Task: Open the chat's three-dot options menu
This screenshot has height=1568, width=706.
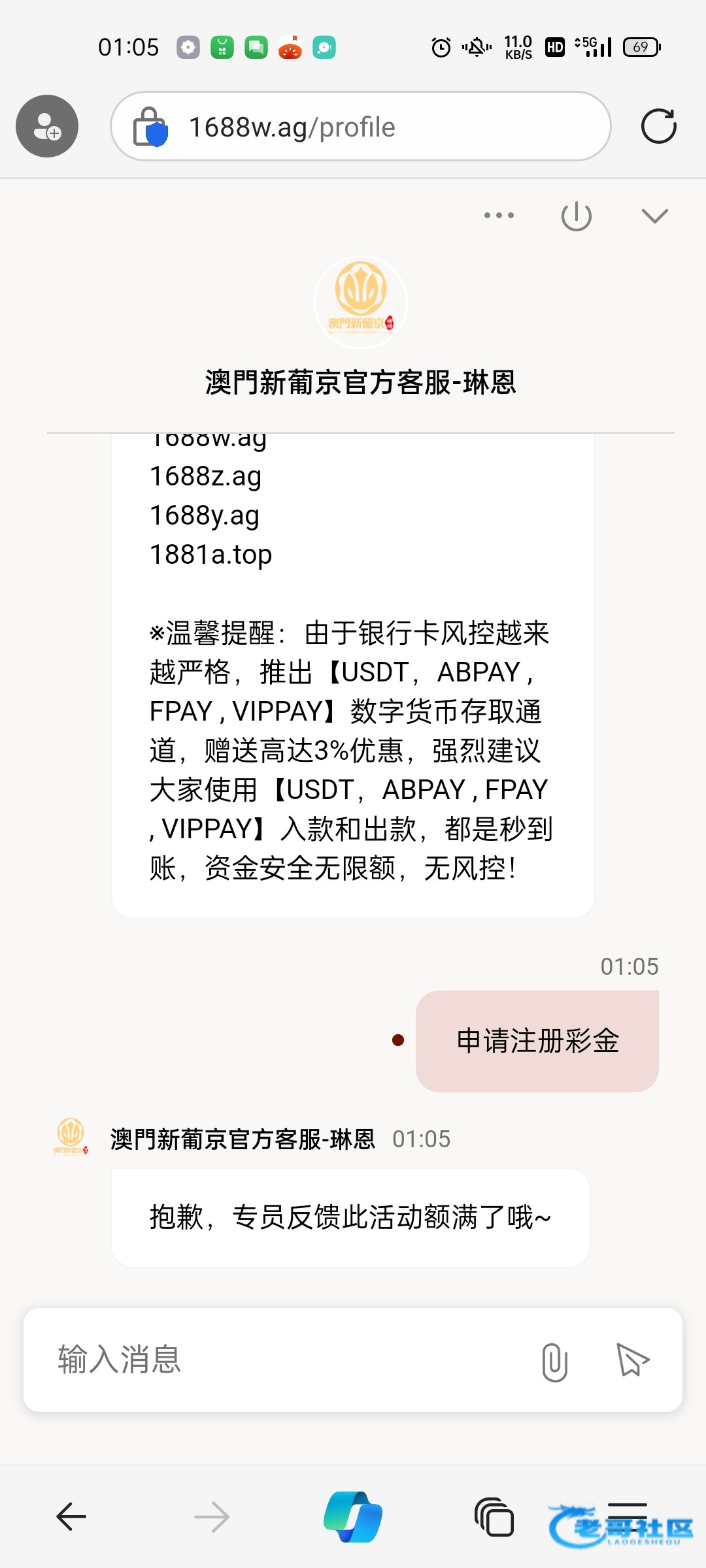Action: 499,216
